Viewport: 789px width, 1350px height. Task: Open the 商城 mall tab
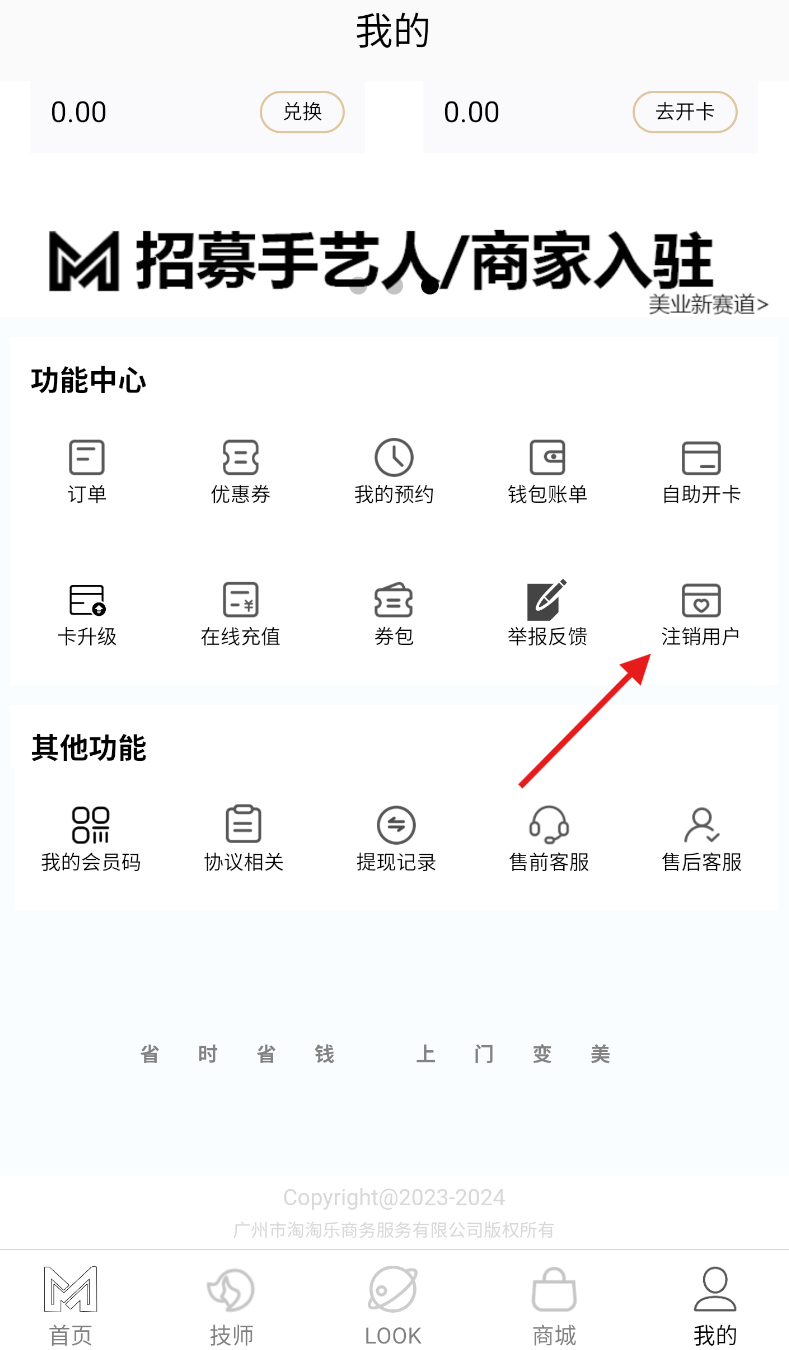554,1300
